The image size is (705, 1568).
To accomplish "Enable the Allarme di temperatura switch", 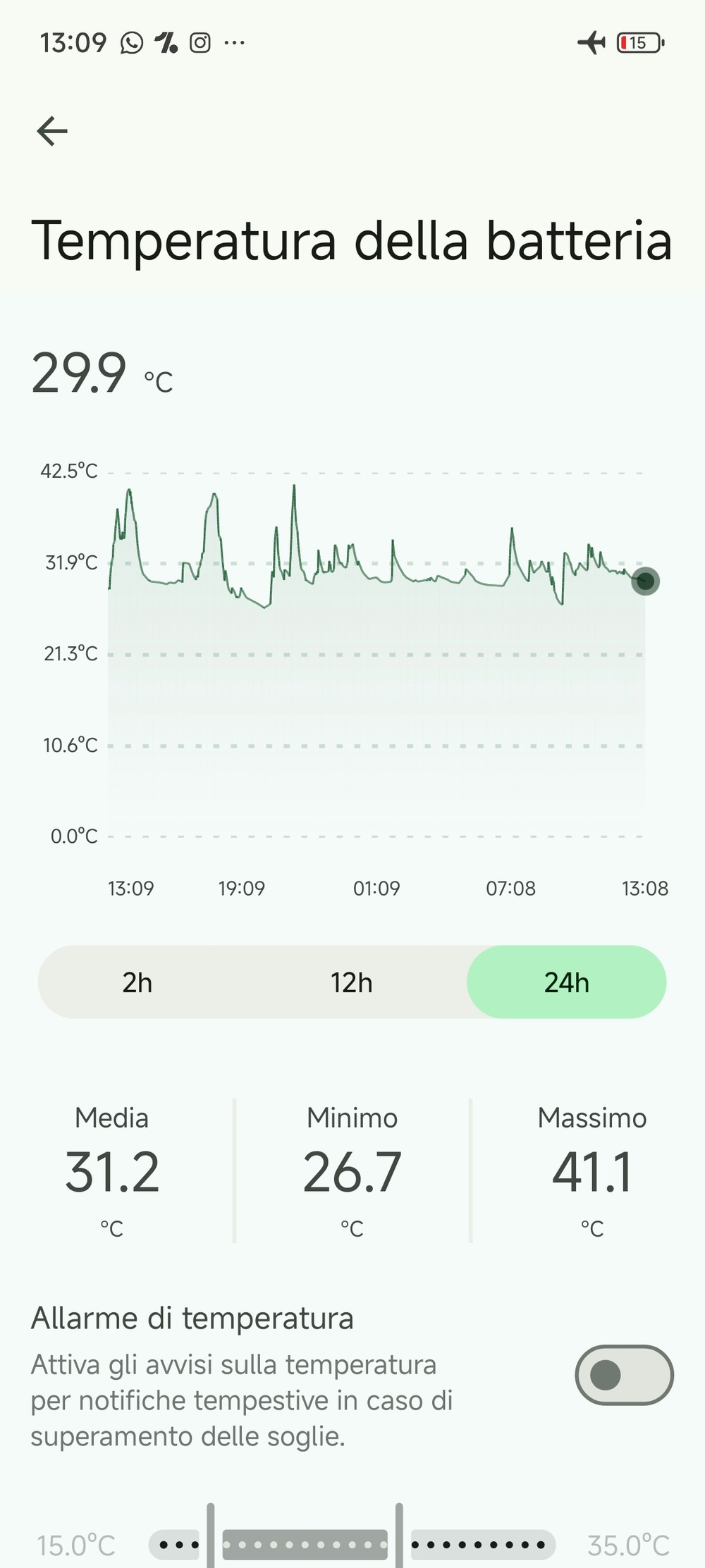I will 623,1374.
